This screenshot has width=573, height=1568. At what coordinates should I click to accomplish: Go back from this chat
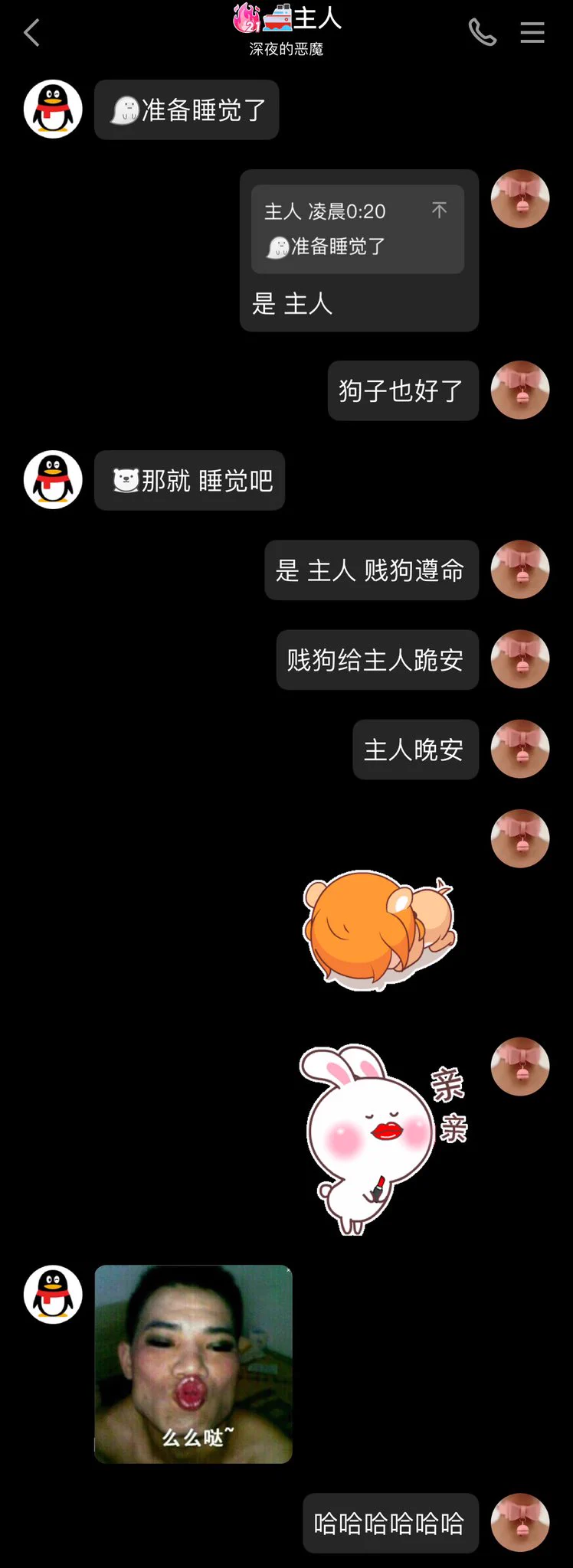[x=31, y=33]
